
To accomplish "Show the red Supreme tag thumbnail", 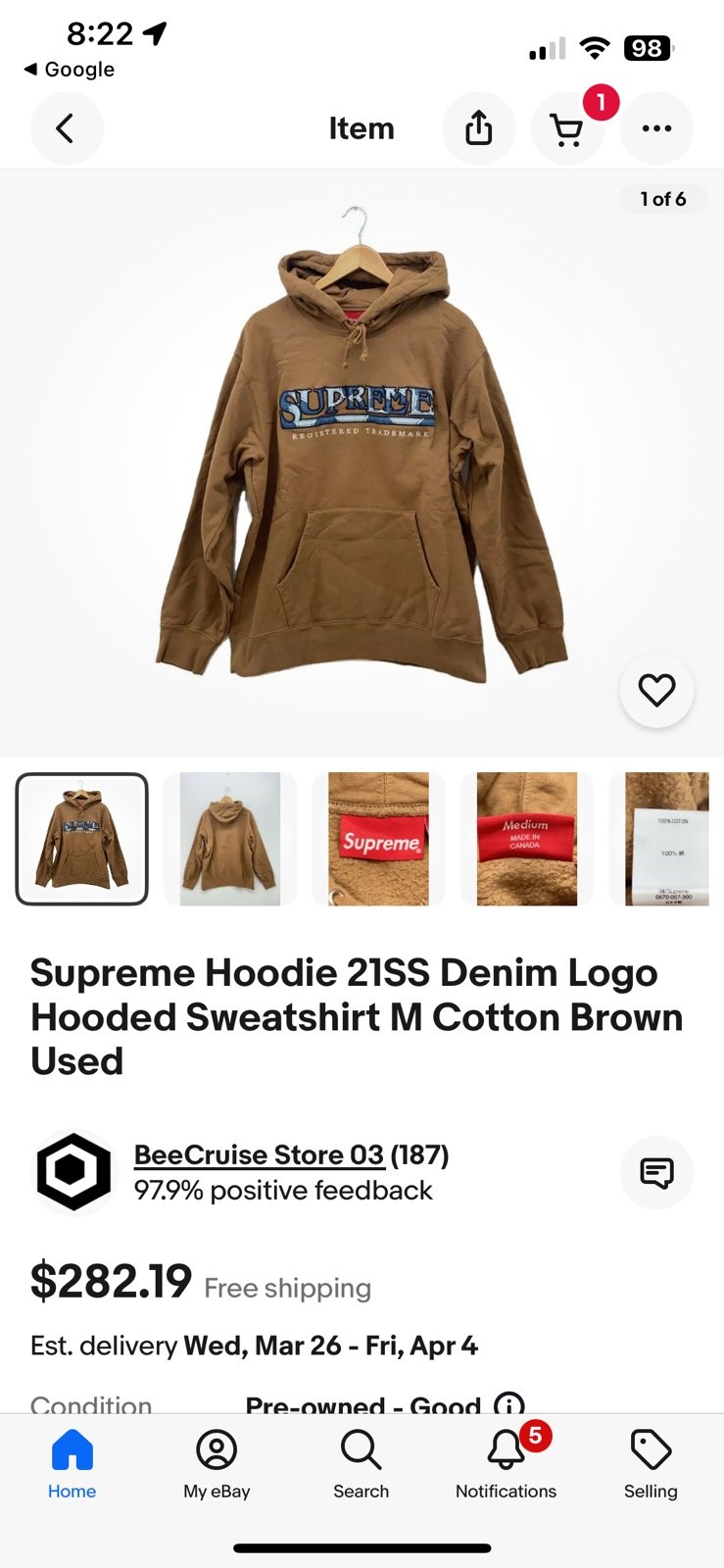I will pyautogui.click(x=379, y=839).
